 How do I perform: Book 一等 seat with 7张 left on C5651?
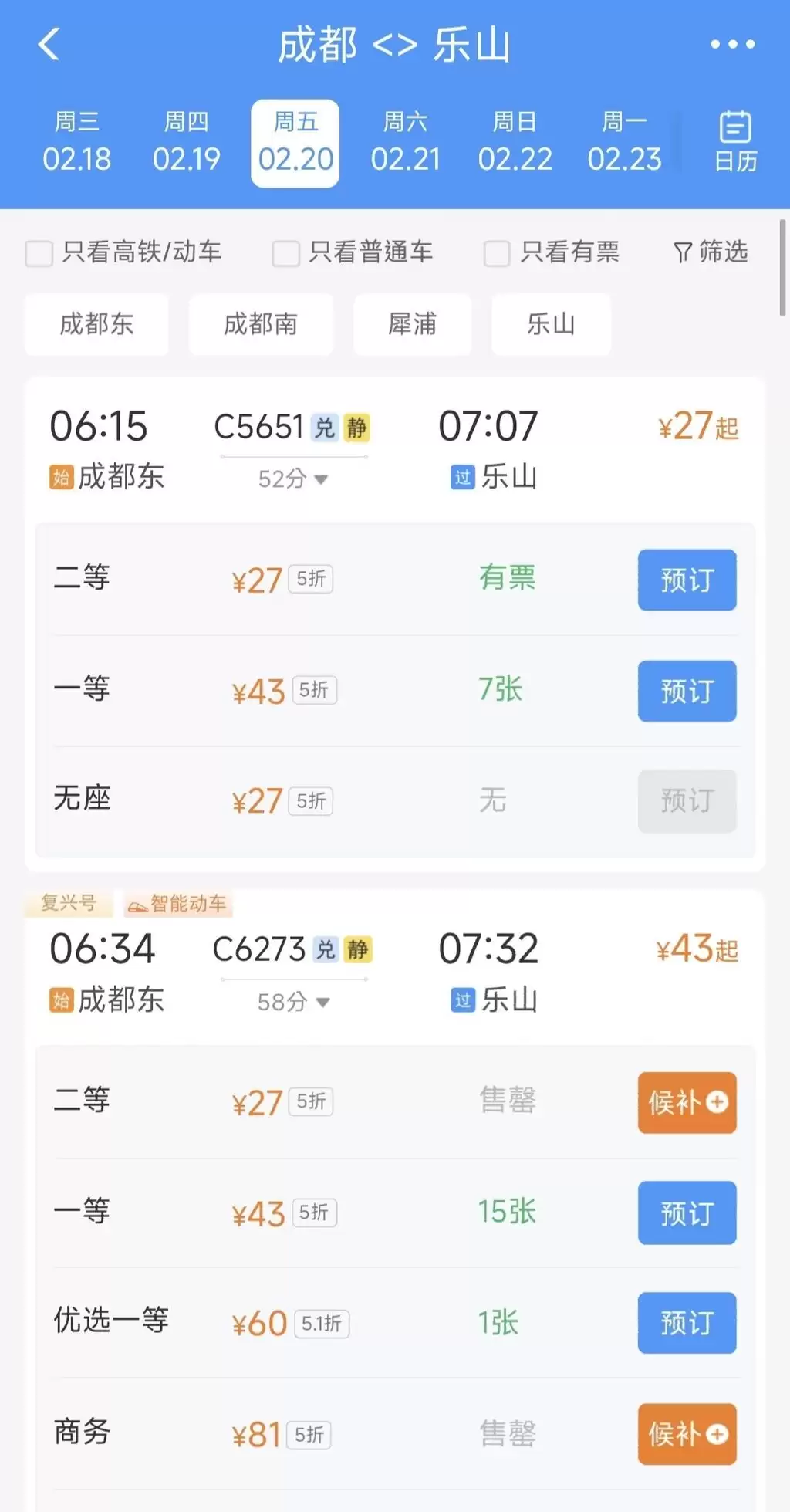tap(687, 692)
